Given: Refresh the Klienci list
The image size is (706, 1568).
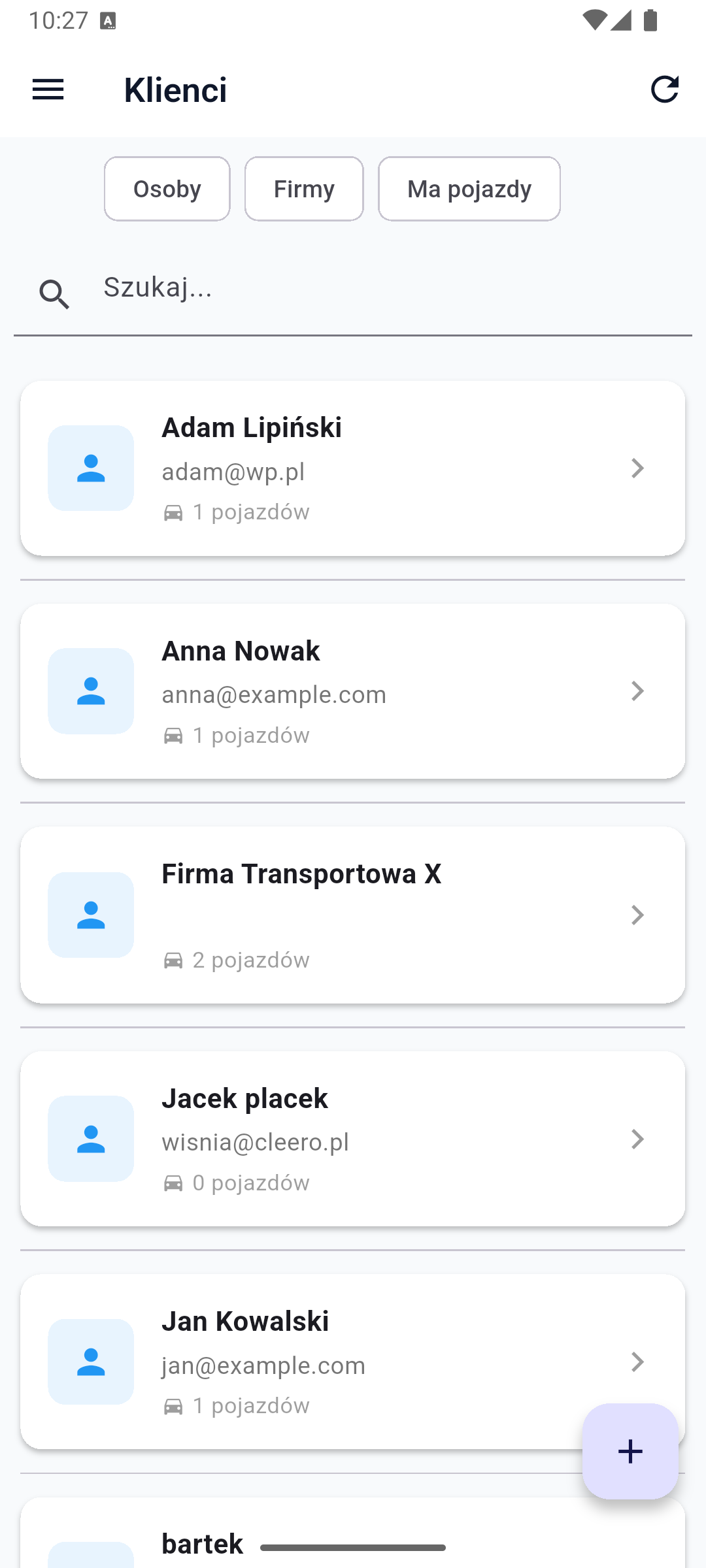Looking at the screenshot, I should [664, 90].
